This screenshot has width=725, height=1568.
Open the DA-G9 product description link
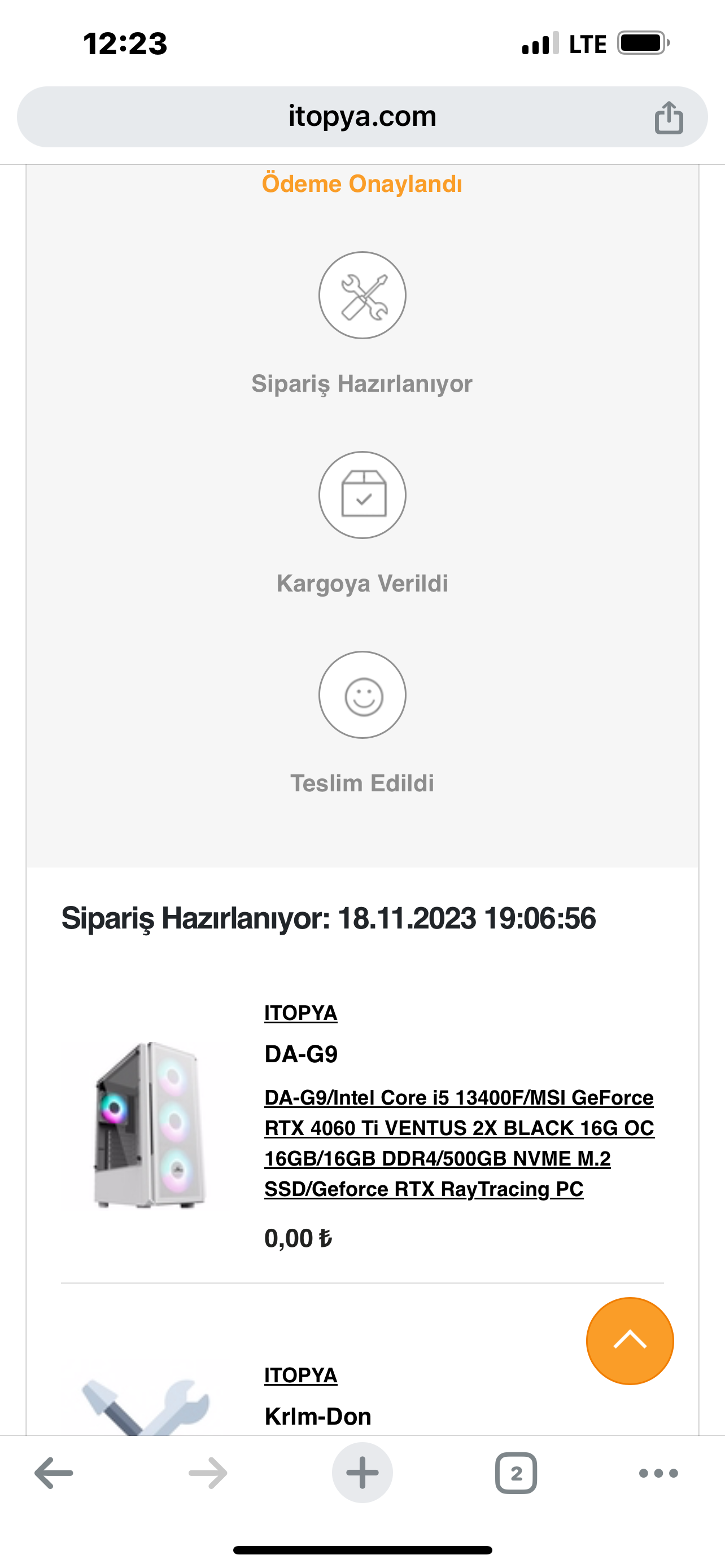click(x=458, y=1142)
